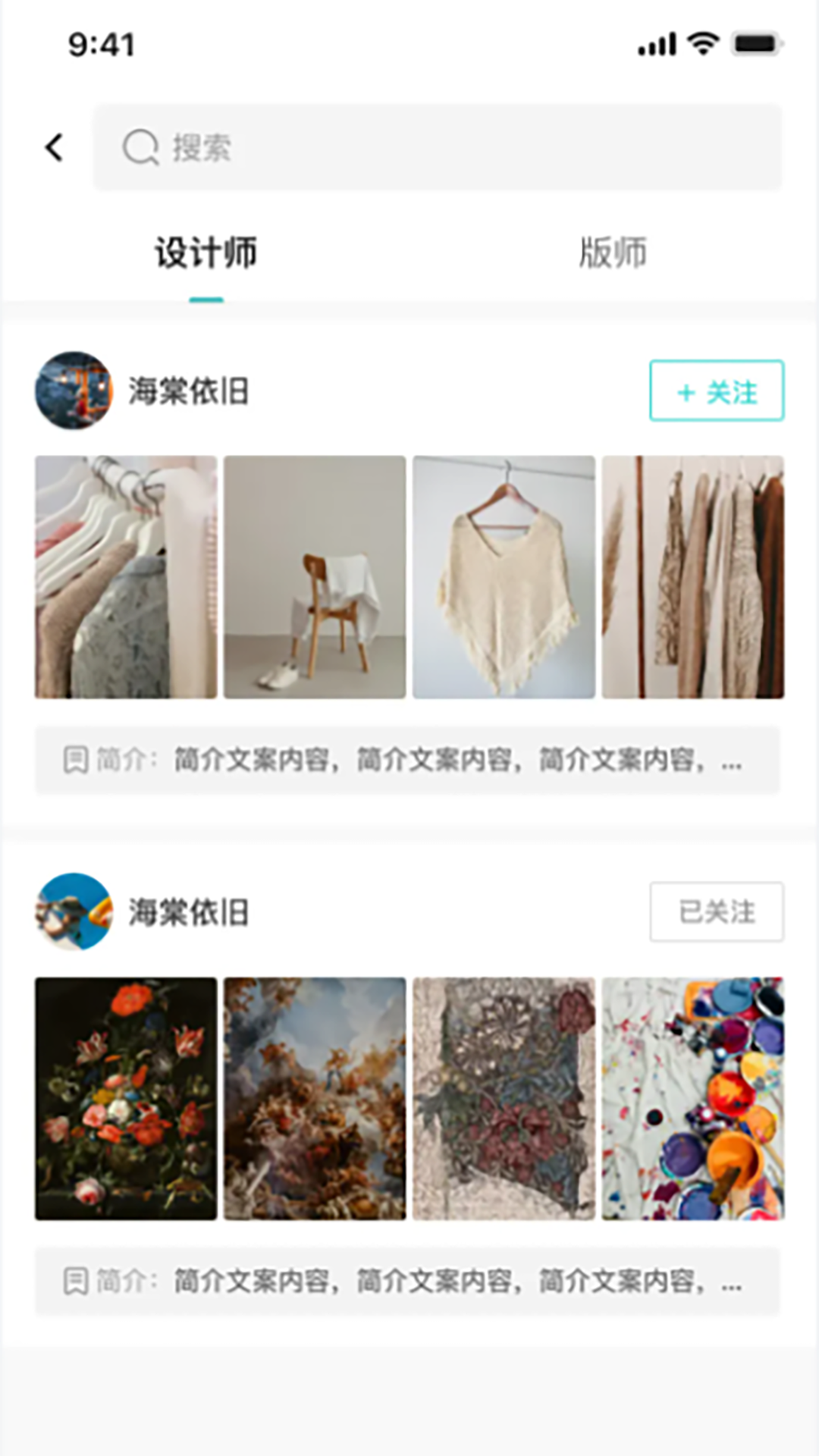Viewport: 819px width, 1456px height.
Task: Switch to the 设计师 tab
Action: (205, 254)
